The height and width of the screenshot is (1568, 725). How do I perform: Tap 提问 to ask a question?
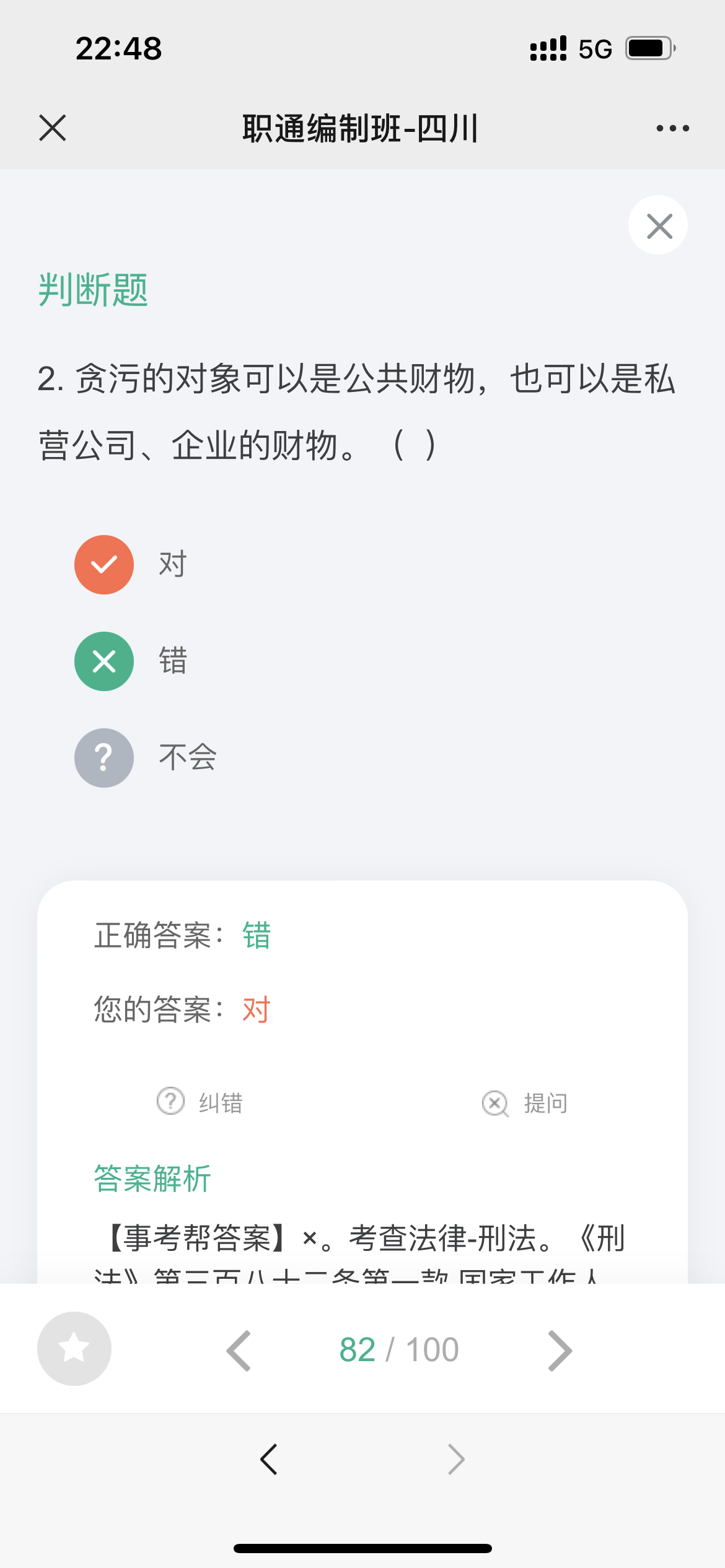coord(525,1103)
